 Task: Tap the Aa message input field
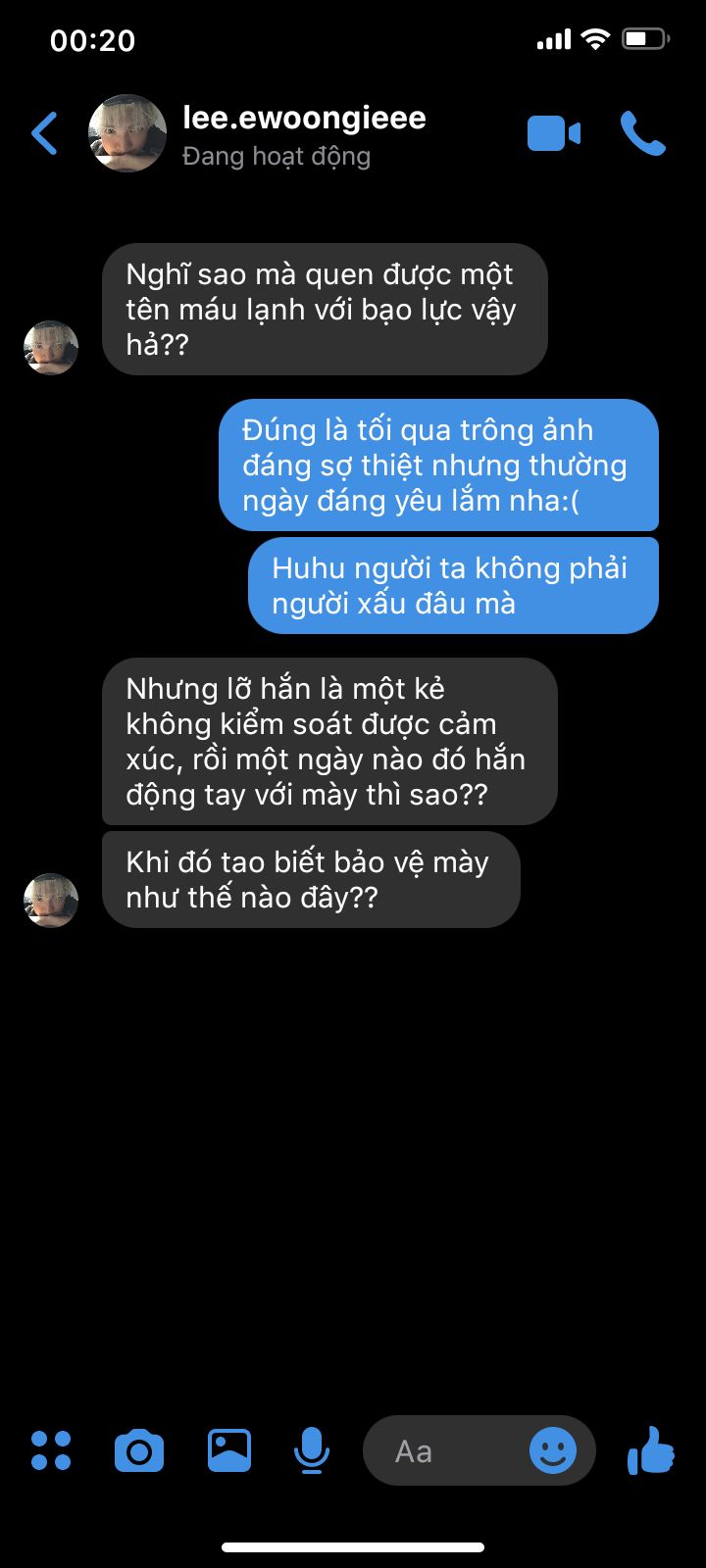click(446, 1450)
